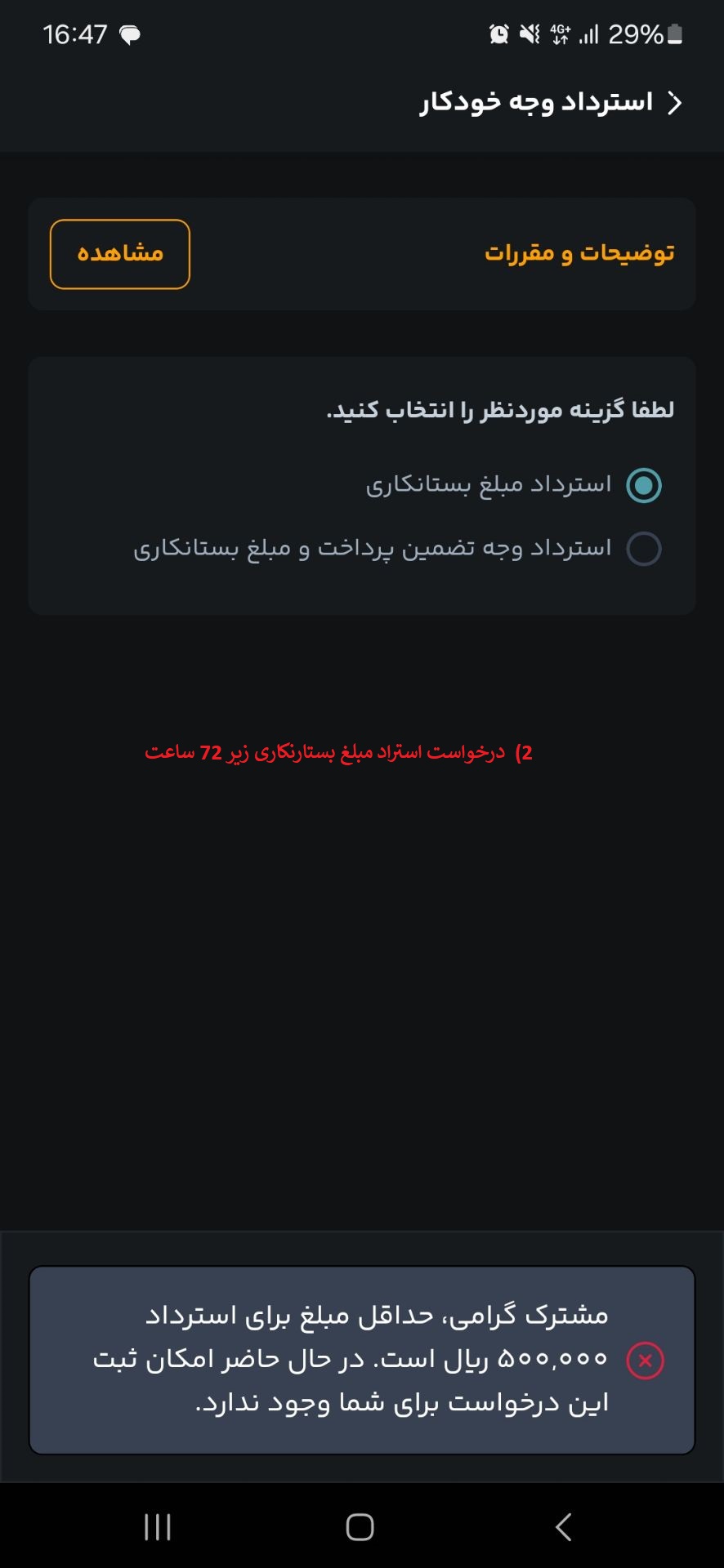
Task: Tap the مشاهده button for rules
Action: click(120, 254)
